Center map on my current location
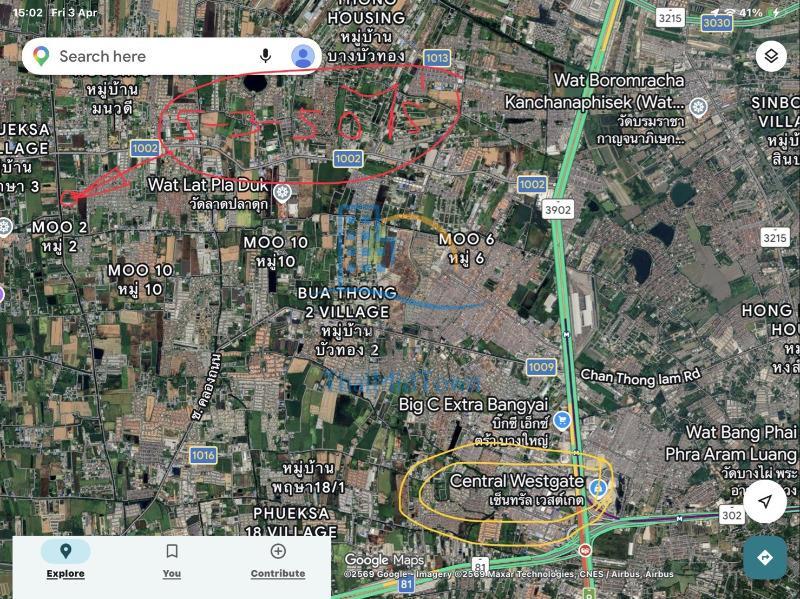The height and width of the screenshot is (599, 800). point(765,501)
